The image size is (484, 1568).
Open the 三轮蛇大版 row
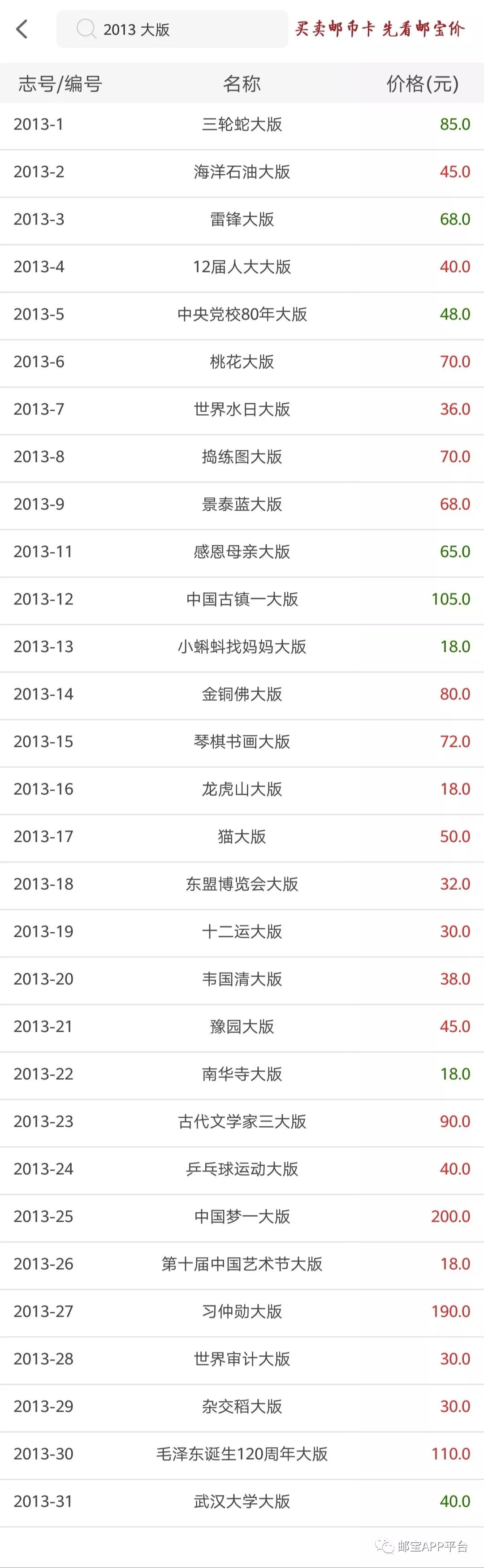242,125
